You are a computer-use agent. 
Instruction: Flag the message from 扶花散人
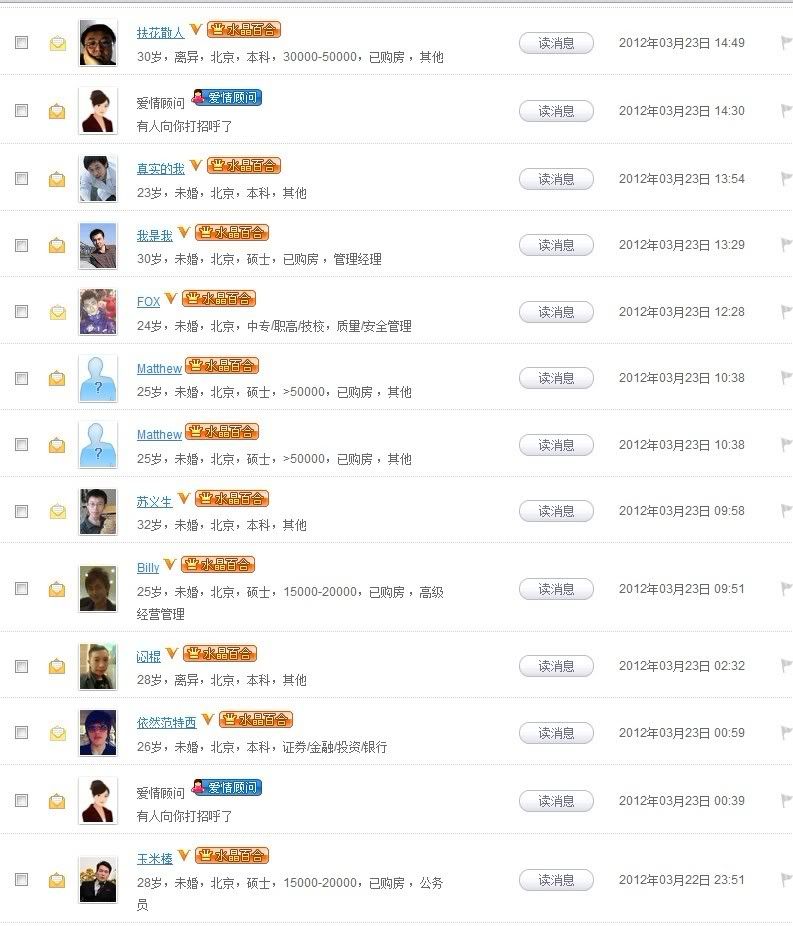(786, 43)
